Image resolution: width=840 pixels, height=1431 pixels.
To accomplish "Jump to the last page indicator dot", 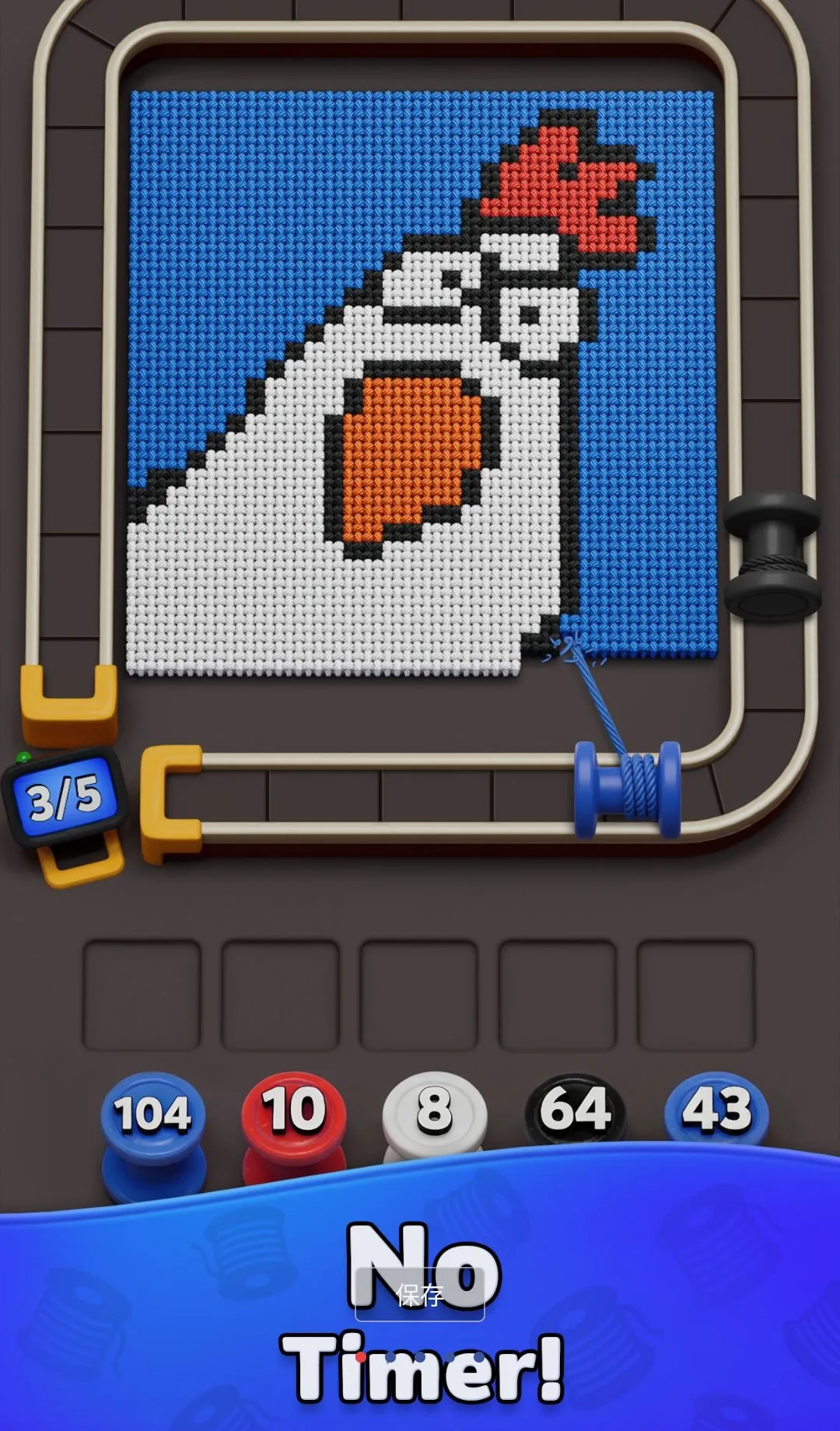I will coord(479,1357).
